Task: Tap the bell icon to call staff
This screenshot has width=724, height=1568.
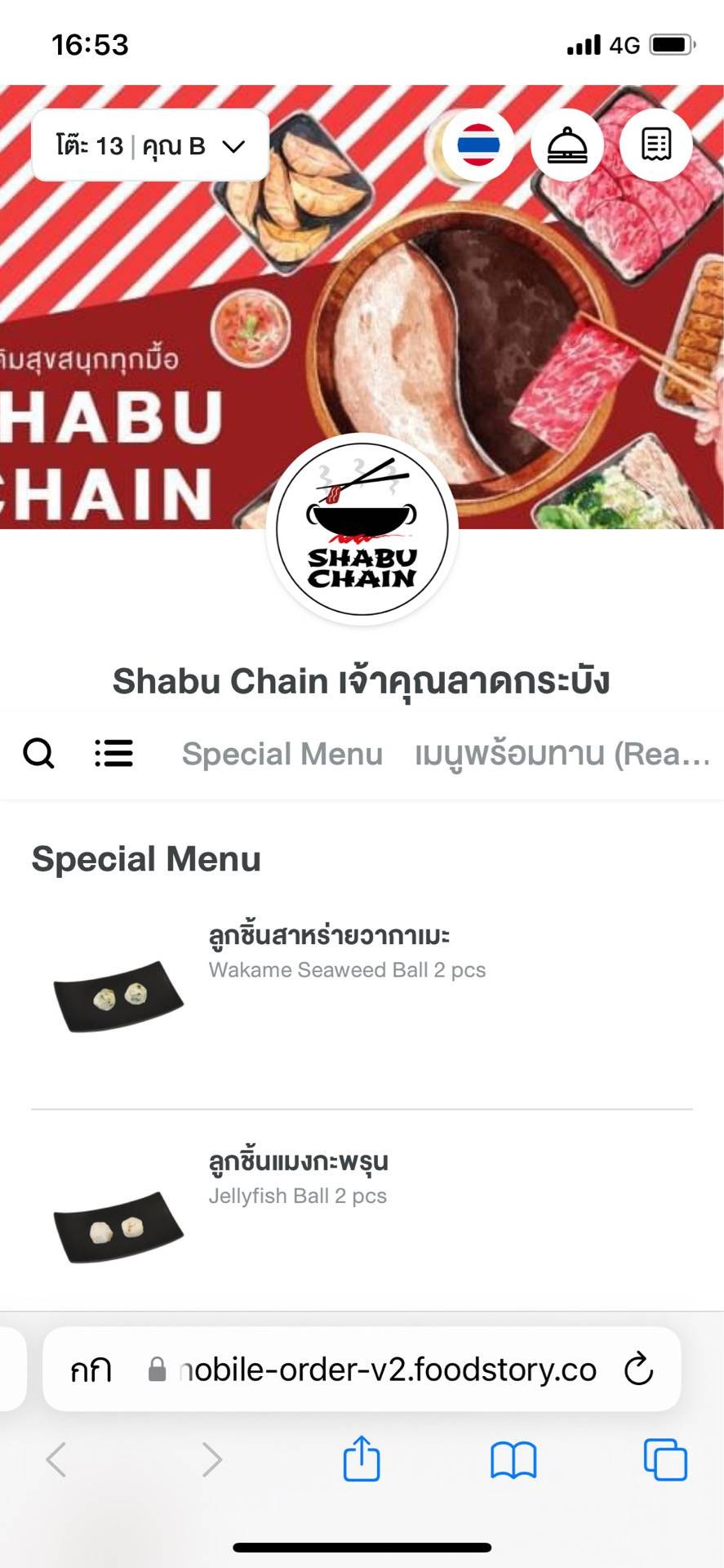Action: [x=566, y=145]
